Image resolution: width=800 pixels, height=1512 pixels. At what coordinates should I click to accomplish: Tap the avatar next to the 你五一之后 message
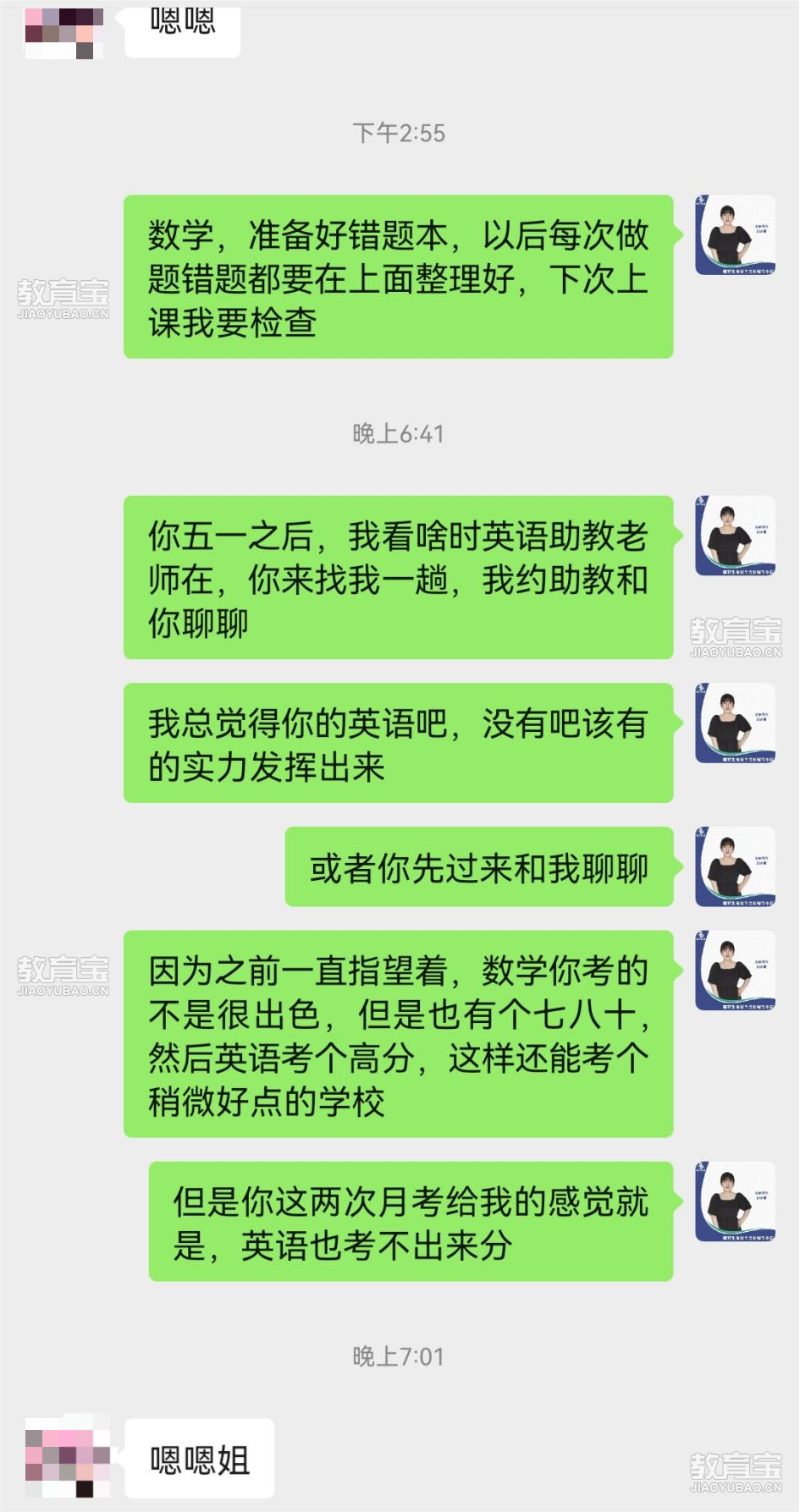tap(735, 536)
